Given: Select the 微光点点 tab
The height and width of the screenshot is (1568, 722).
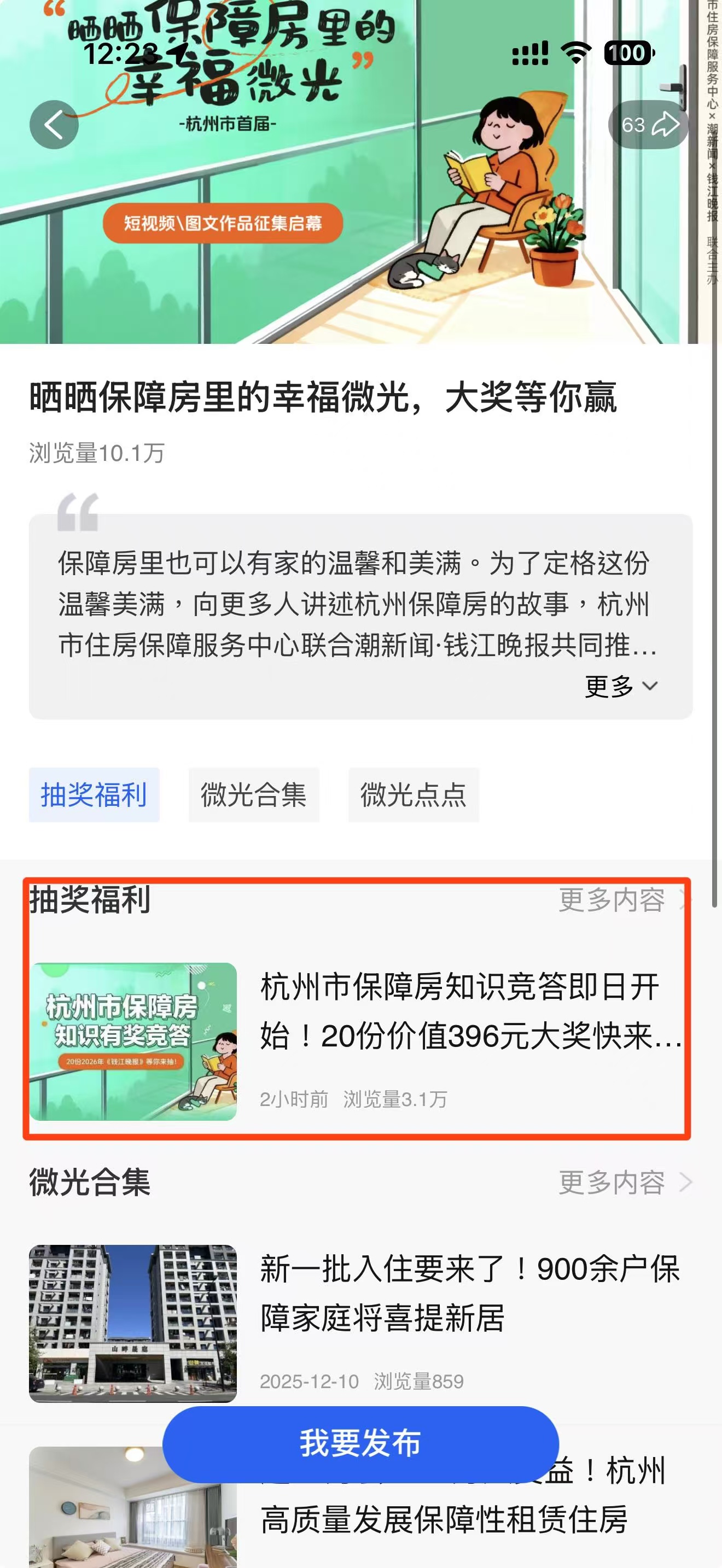Looking at the screenshot, I should click(x=414, y=795).
